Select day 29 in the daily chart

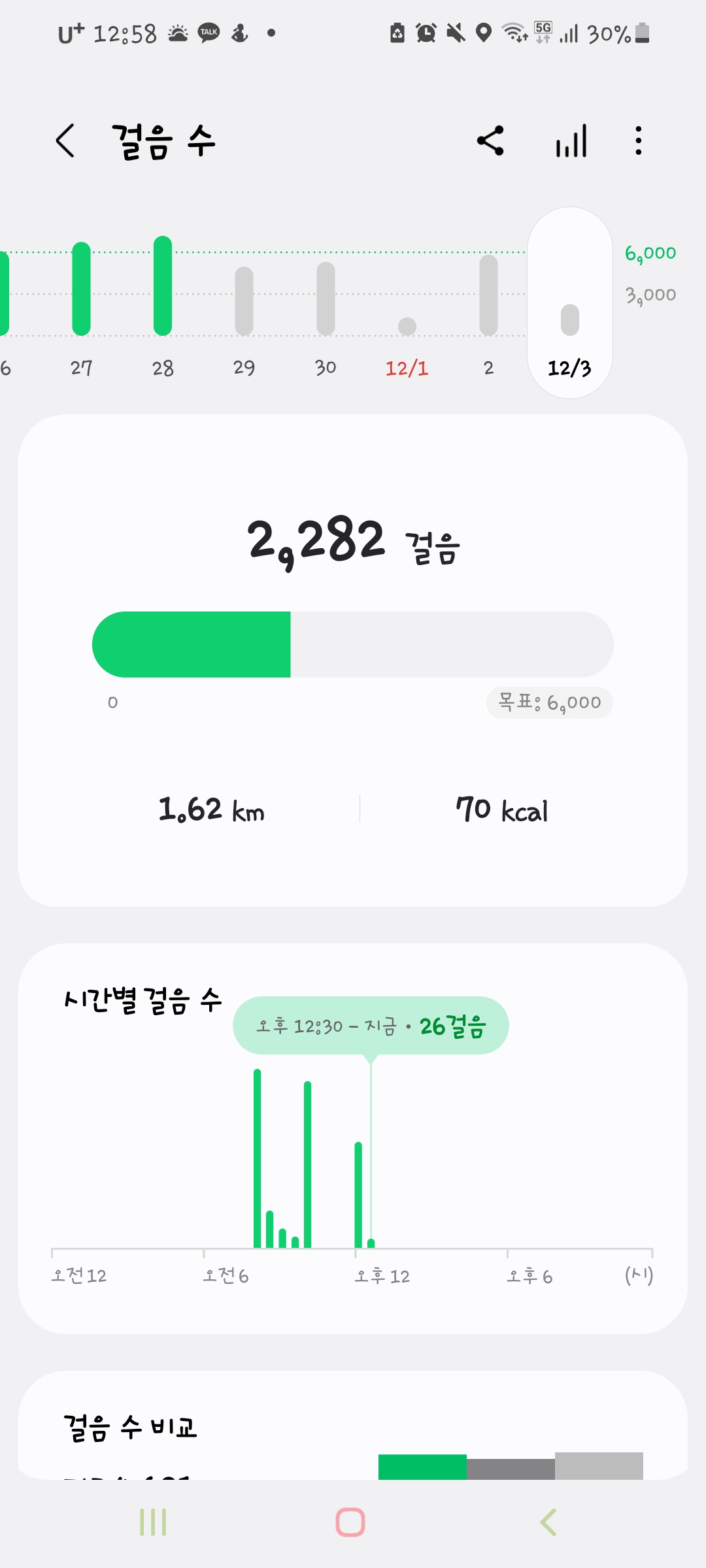pyautogui.click(x=244, y=307)
